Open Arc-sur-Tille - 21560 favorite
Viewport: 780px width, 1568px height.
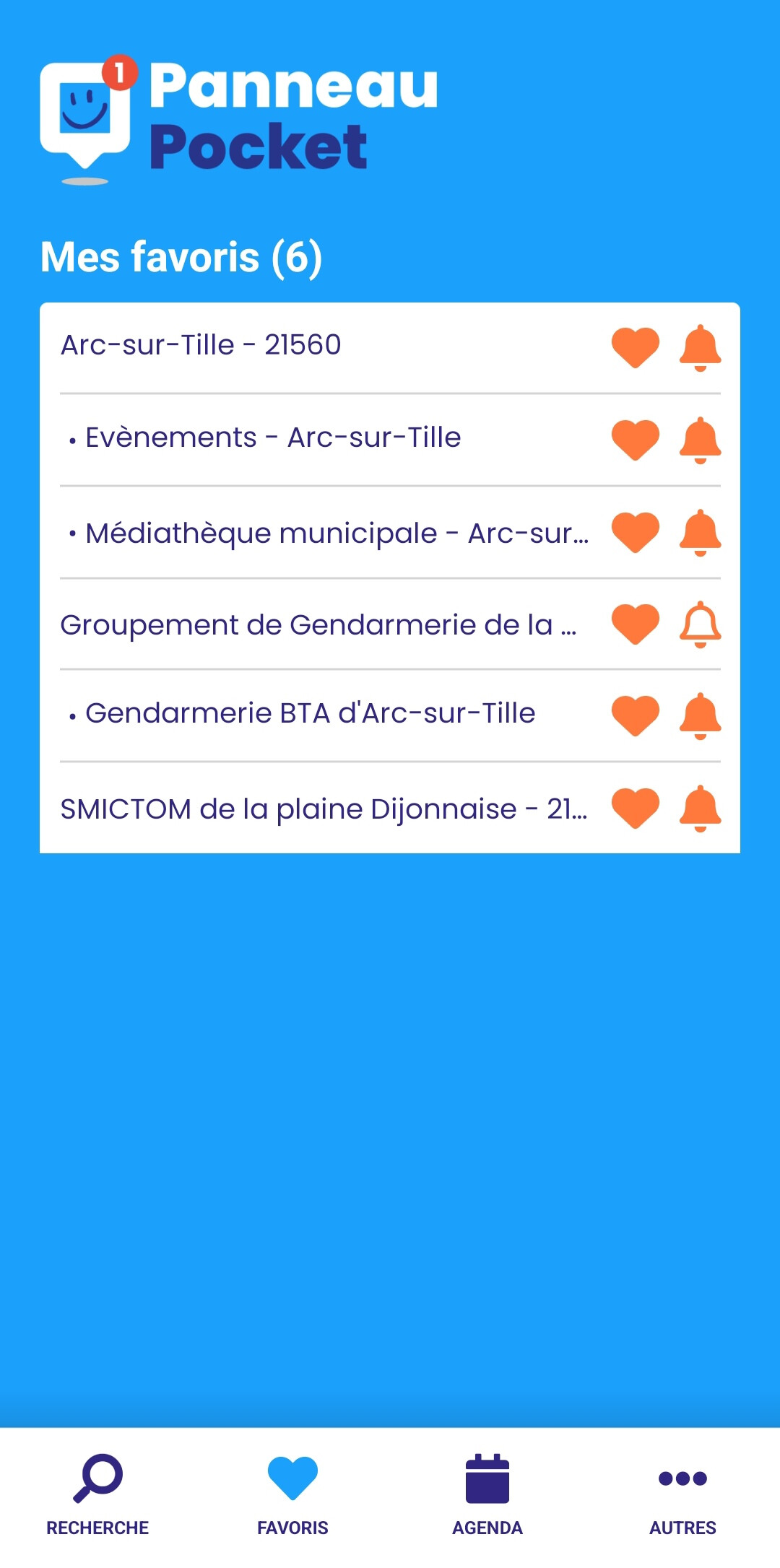201,345
